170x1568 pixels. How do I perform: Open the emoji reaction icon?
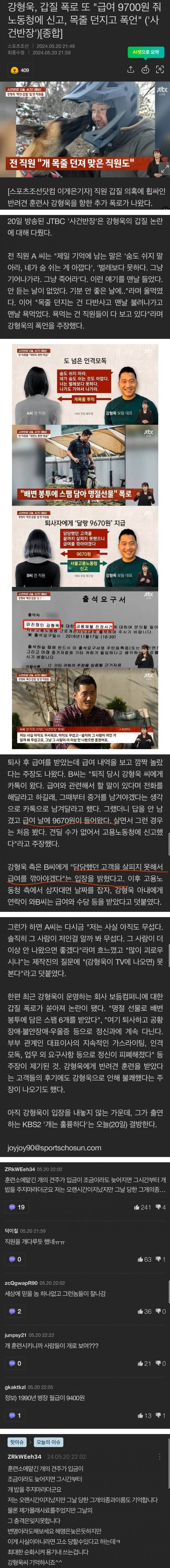click(146, 70)
